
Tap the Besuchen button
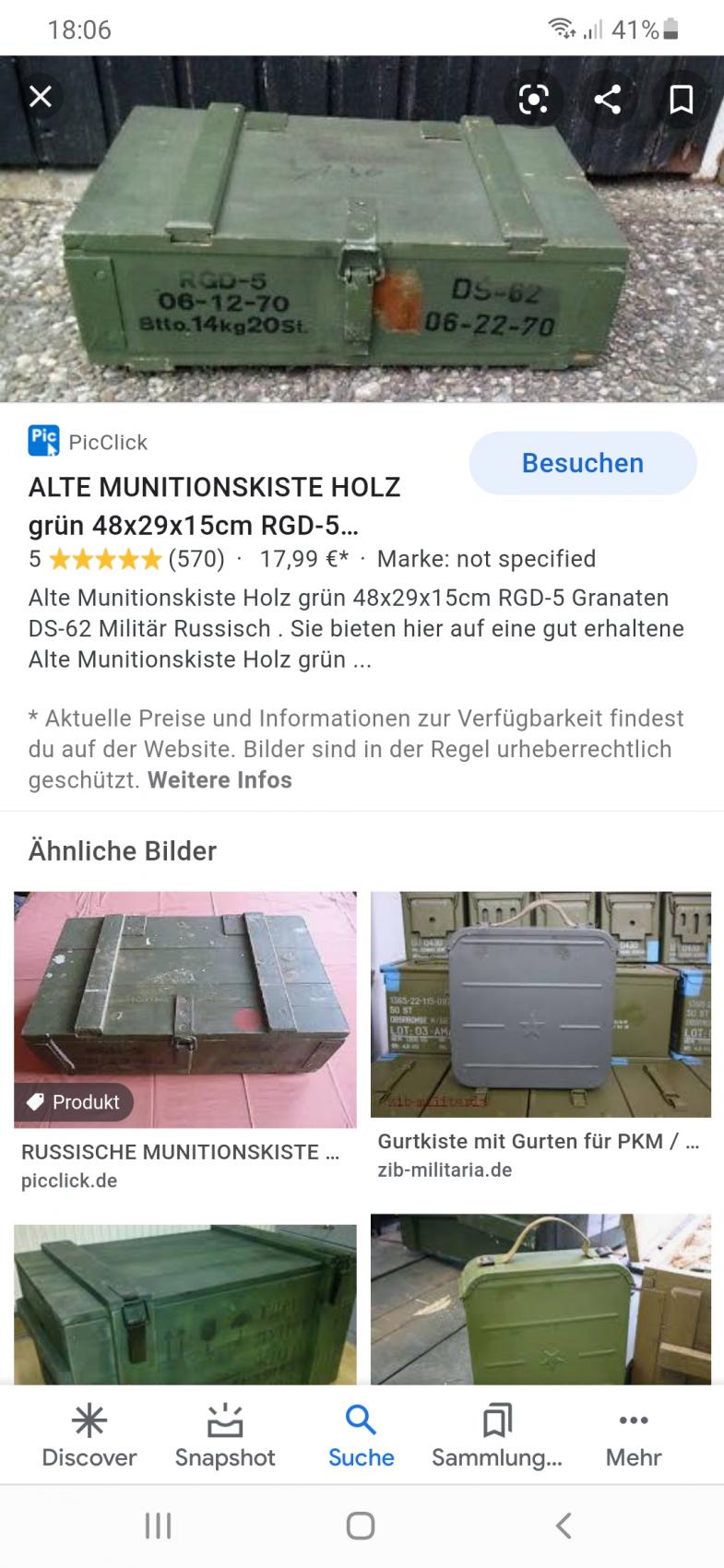tap(582, 463)
